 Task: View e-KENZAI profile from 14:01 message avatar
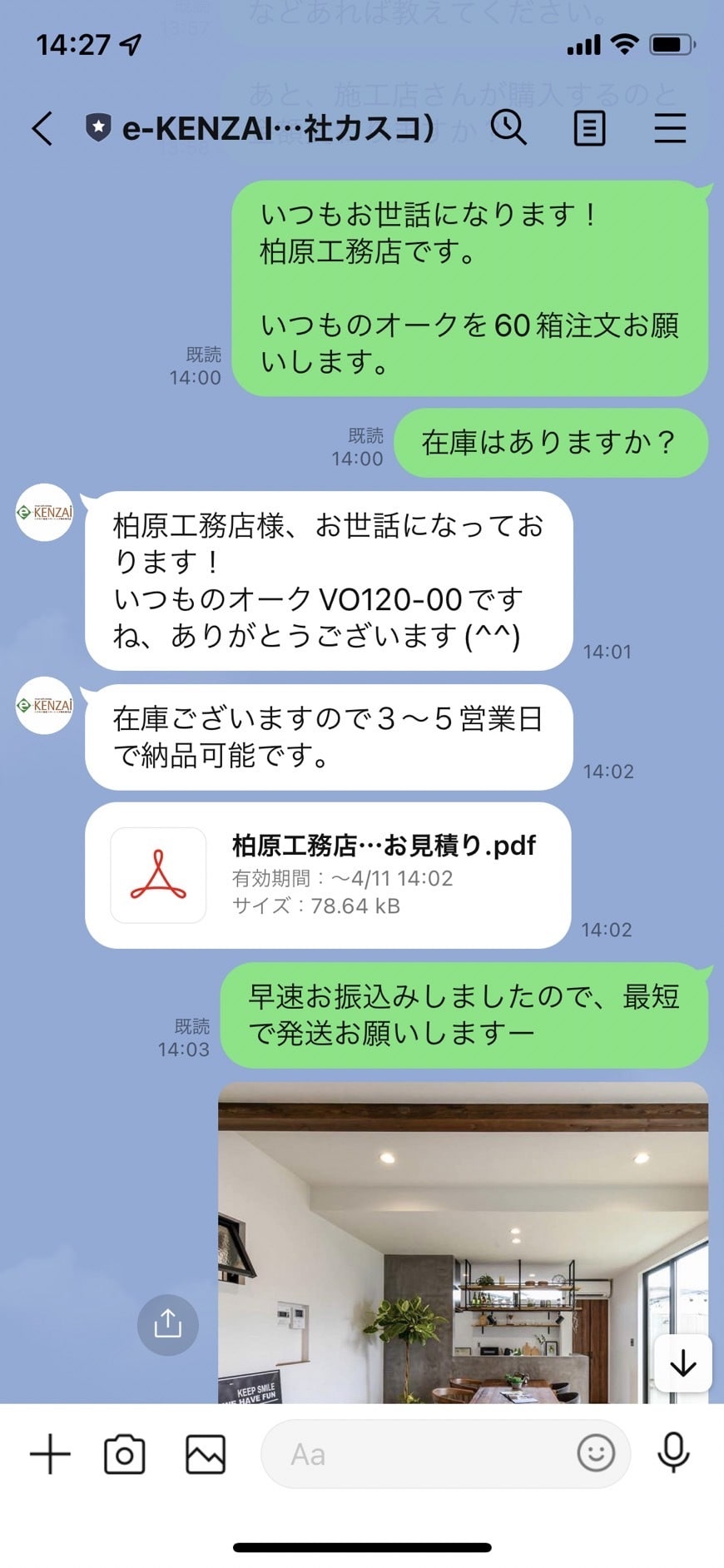45,513
